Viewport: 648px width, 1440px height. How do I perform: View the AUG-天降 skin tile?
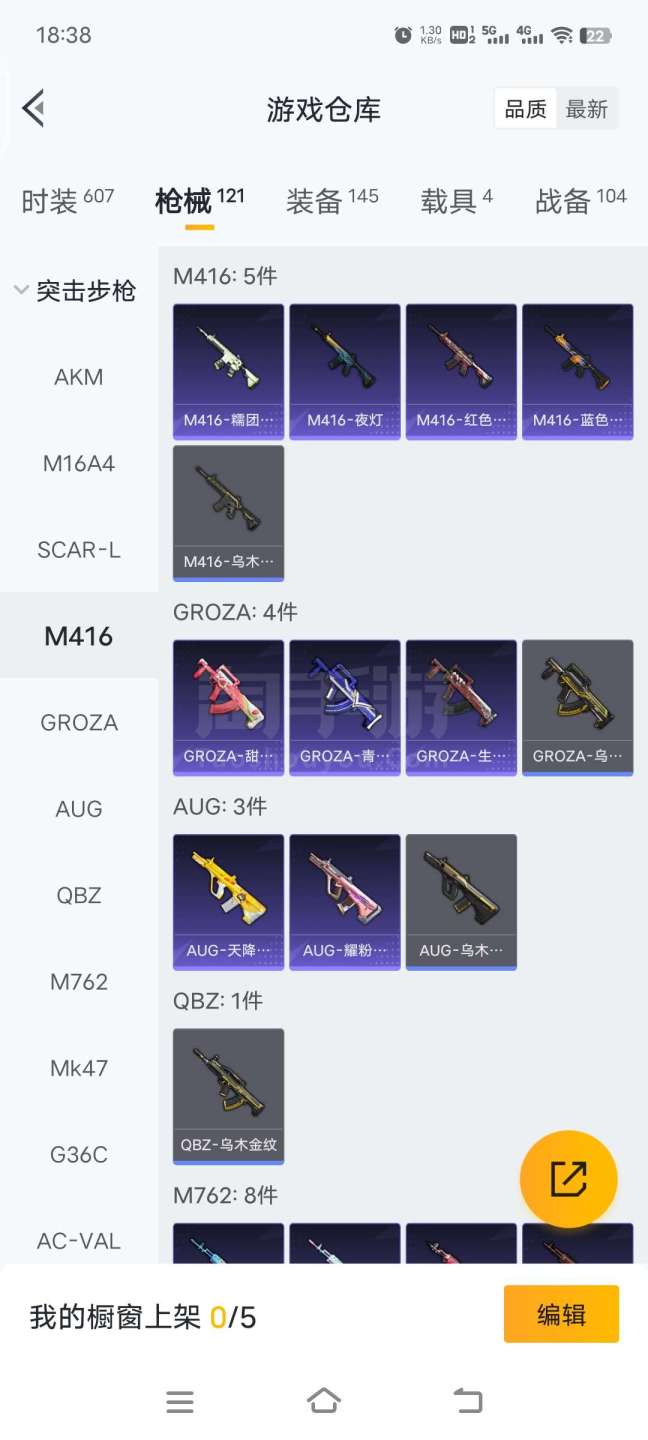(x=228, y=901)
